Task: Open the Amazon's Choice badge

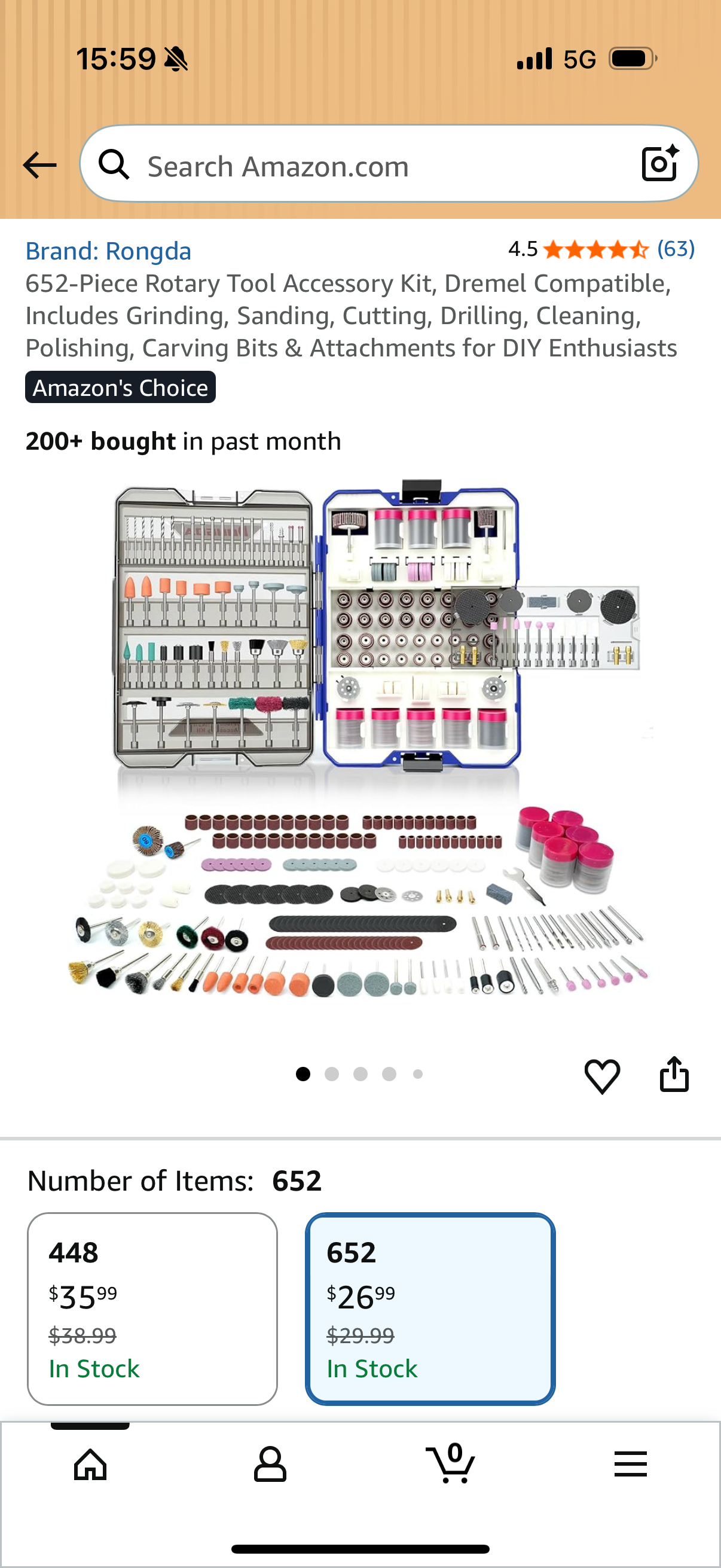Action: coord(121,387)
